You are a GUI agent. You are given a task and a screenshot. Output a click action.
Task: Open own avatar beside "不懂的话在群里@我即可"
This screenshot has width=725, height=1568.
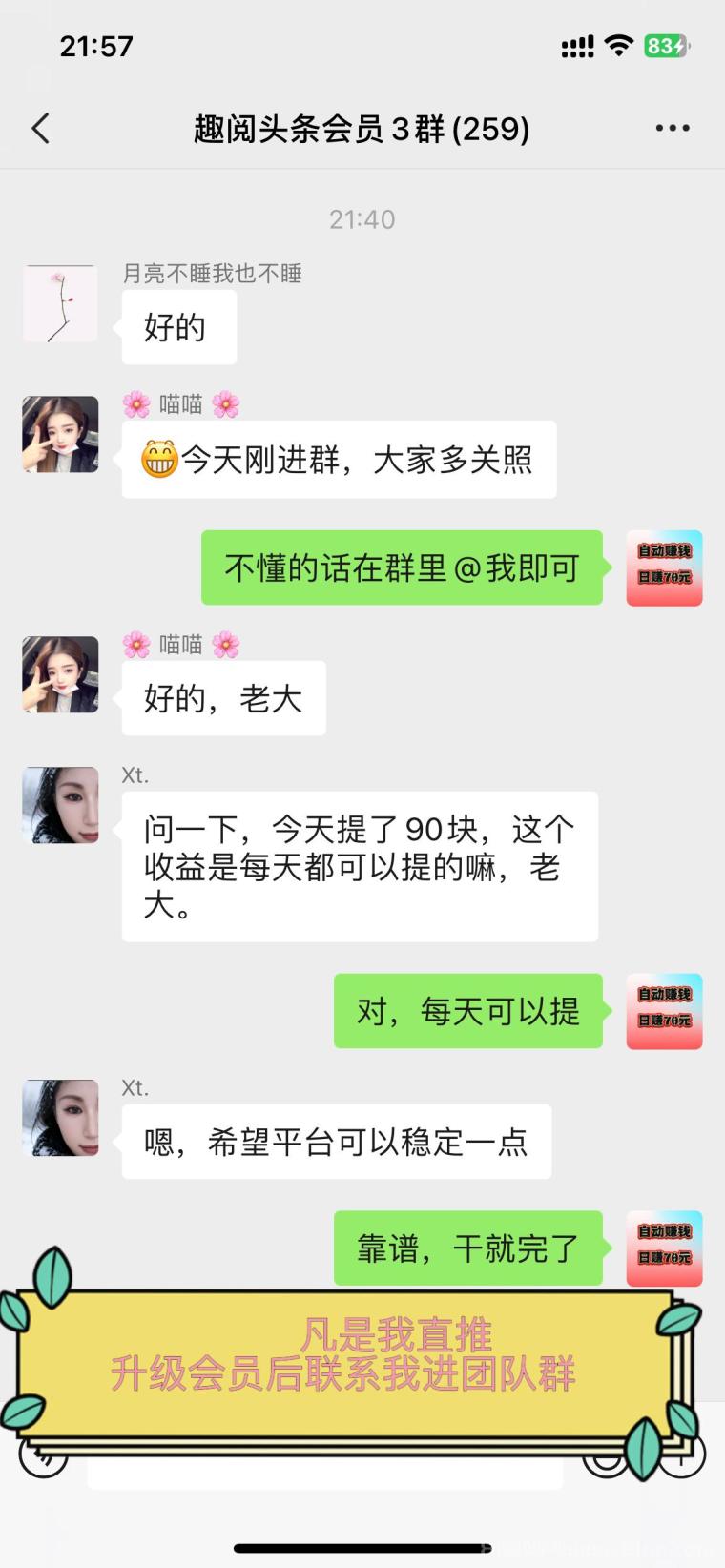(x=664, y=568)
